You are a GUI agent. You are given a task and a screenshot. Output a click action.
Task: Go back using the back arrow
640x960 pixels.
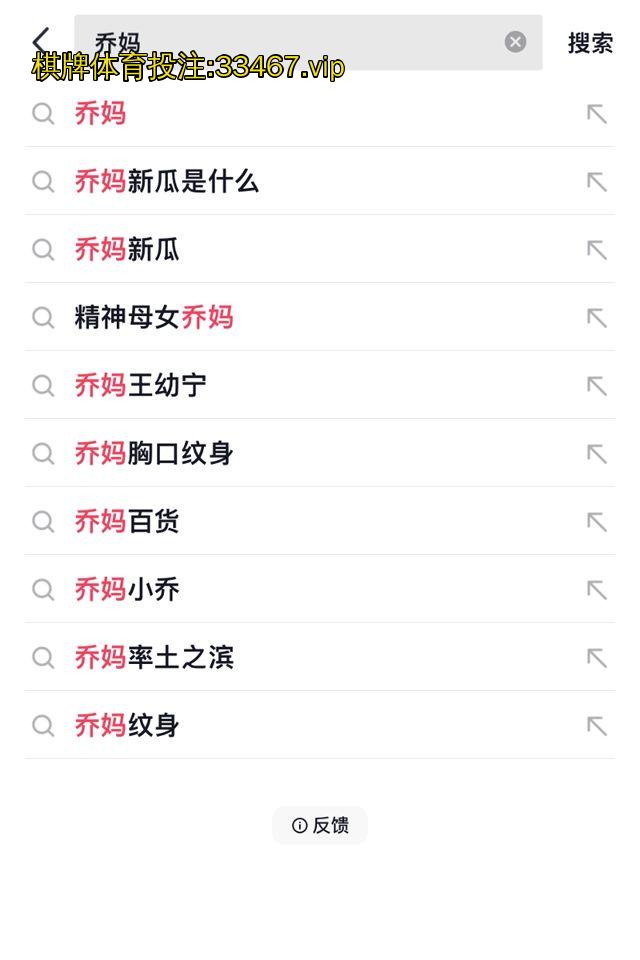click(x=41, y=42)
